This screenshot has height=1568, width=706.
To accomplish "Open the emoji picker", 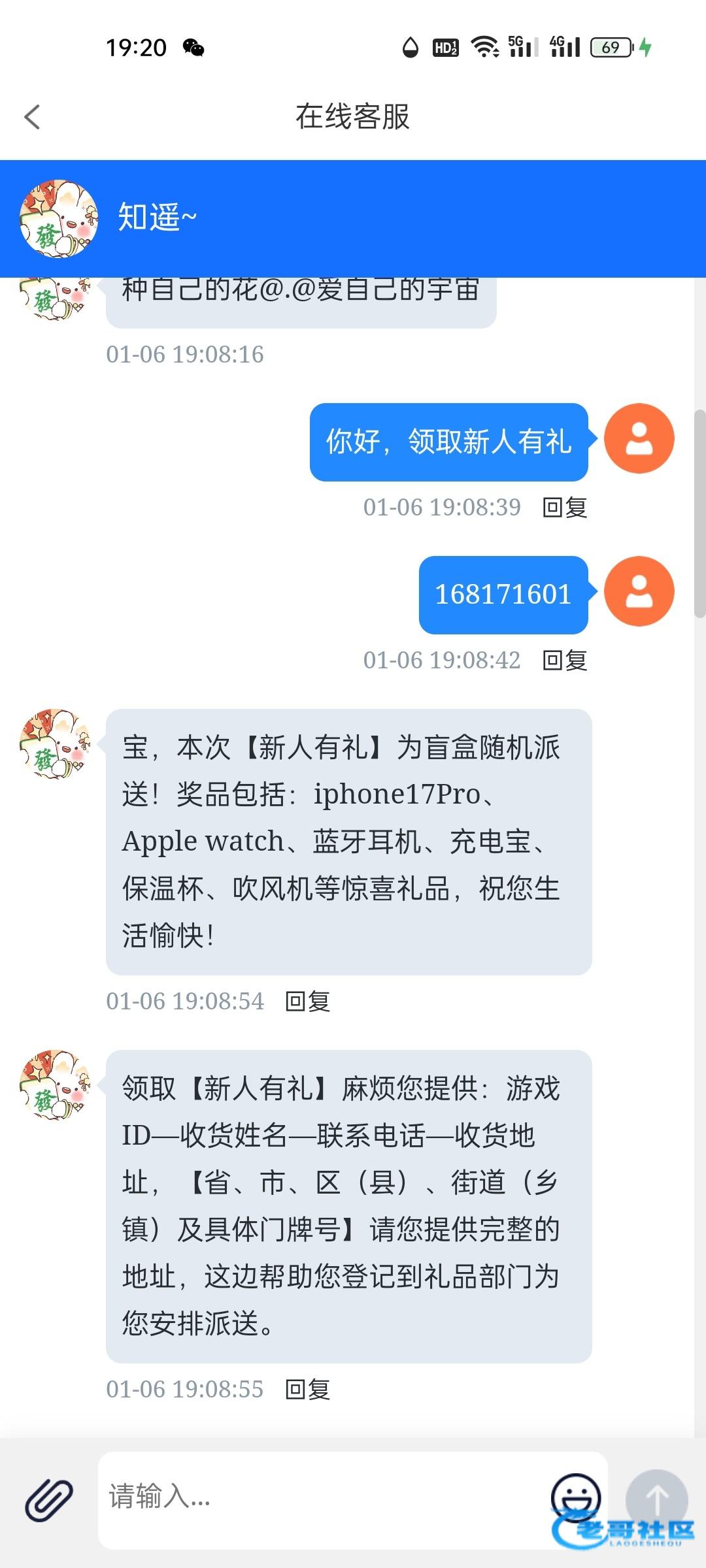I will 575,1497.
